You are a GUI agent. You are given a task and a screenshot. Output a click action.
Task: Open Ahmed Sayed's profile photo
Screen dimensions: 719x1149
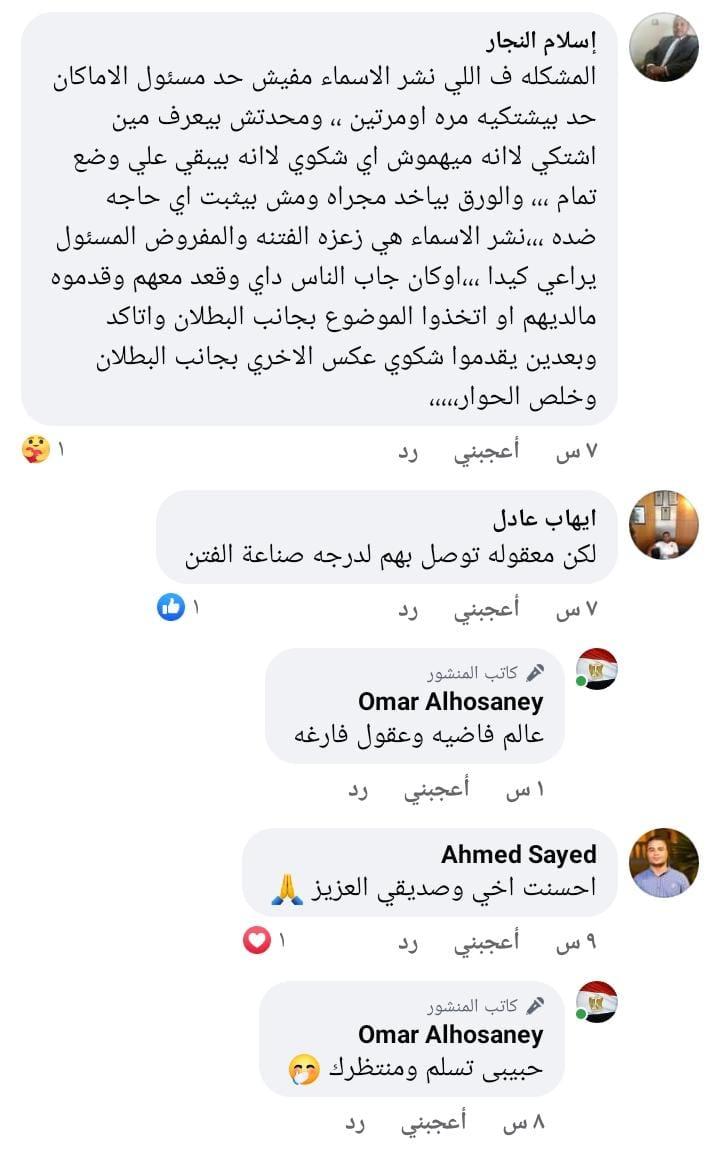(x=664, y=863)
